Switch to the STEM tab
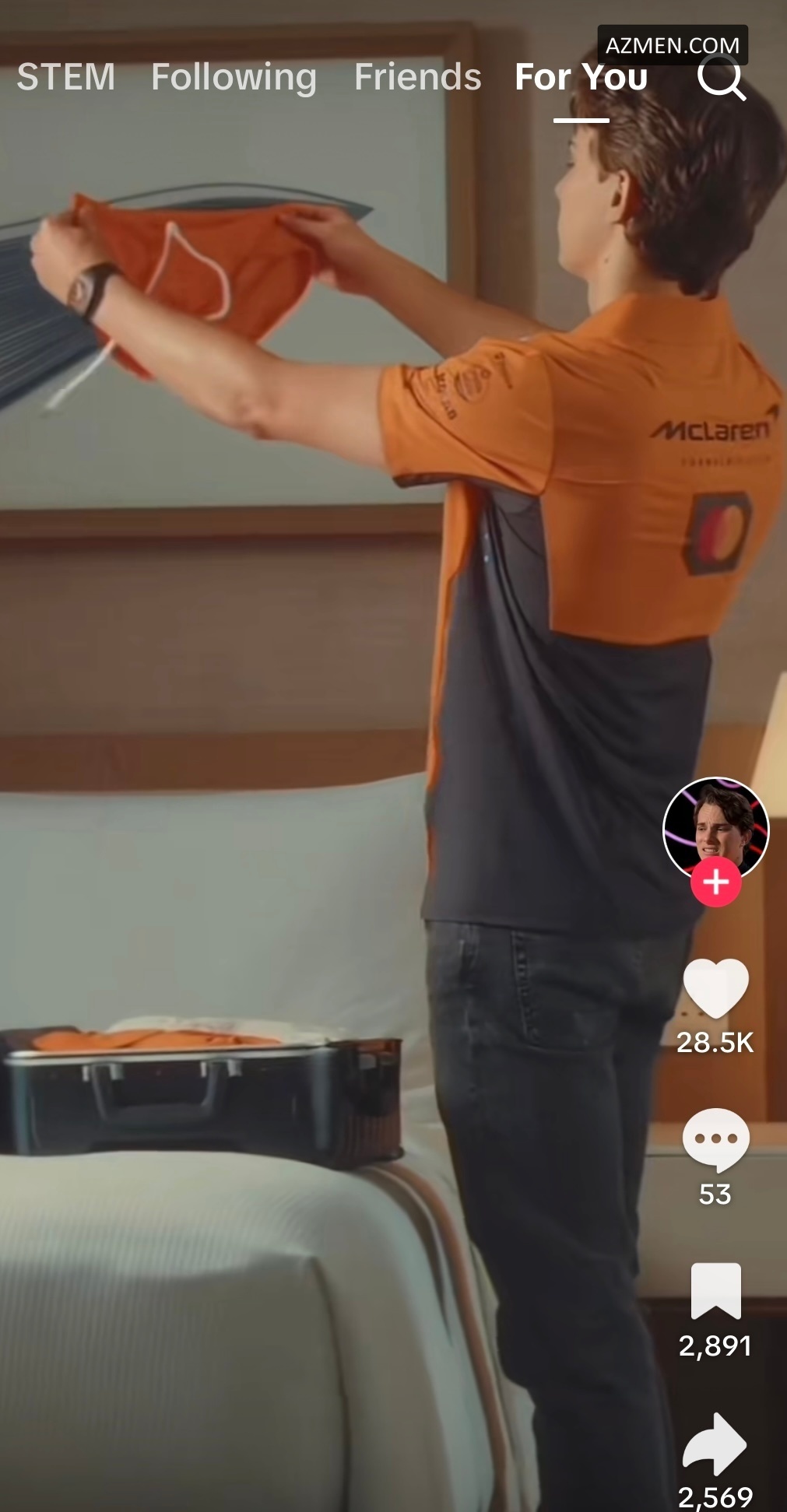This screenshot has width=787, height=1512. tap(66, 77)
